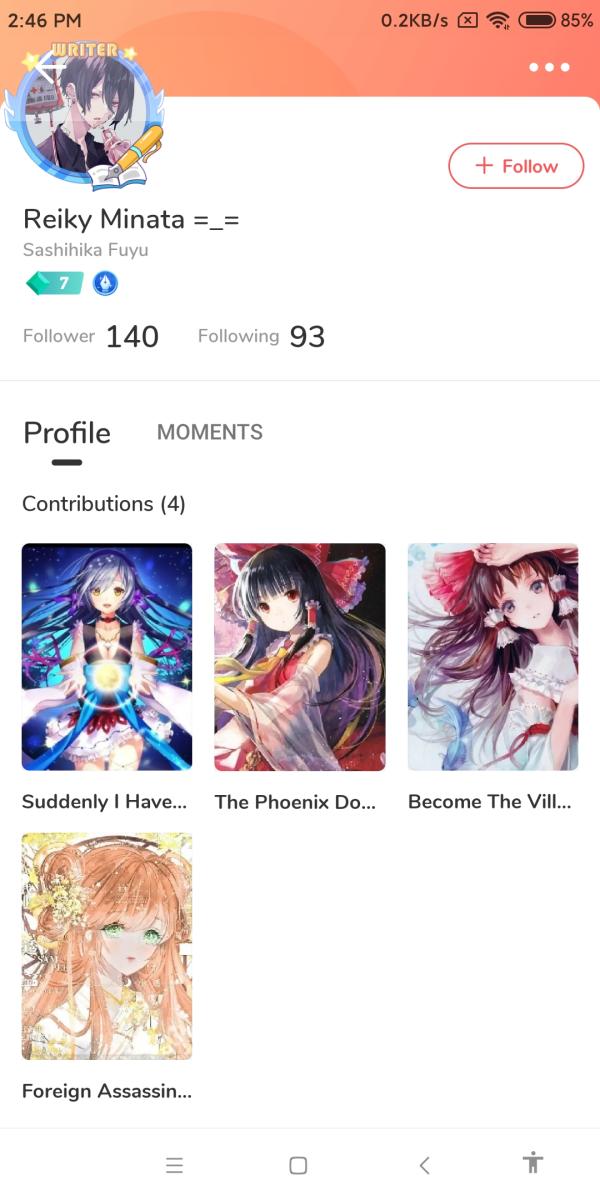
Task: Go back using the top-left arrow
Action: [48, 68]
